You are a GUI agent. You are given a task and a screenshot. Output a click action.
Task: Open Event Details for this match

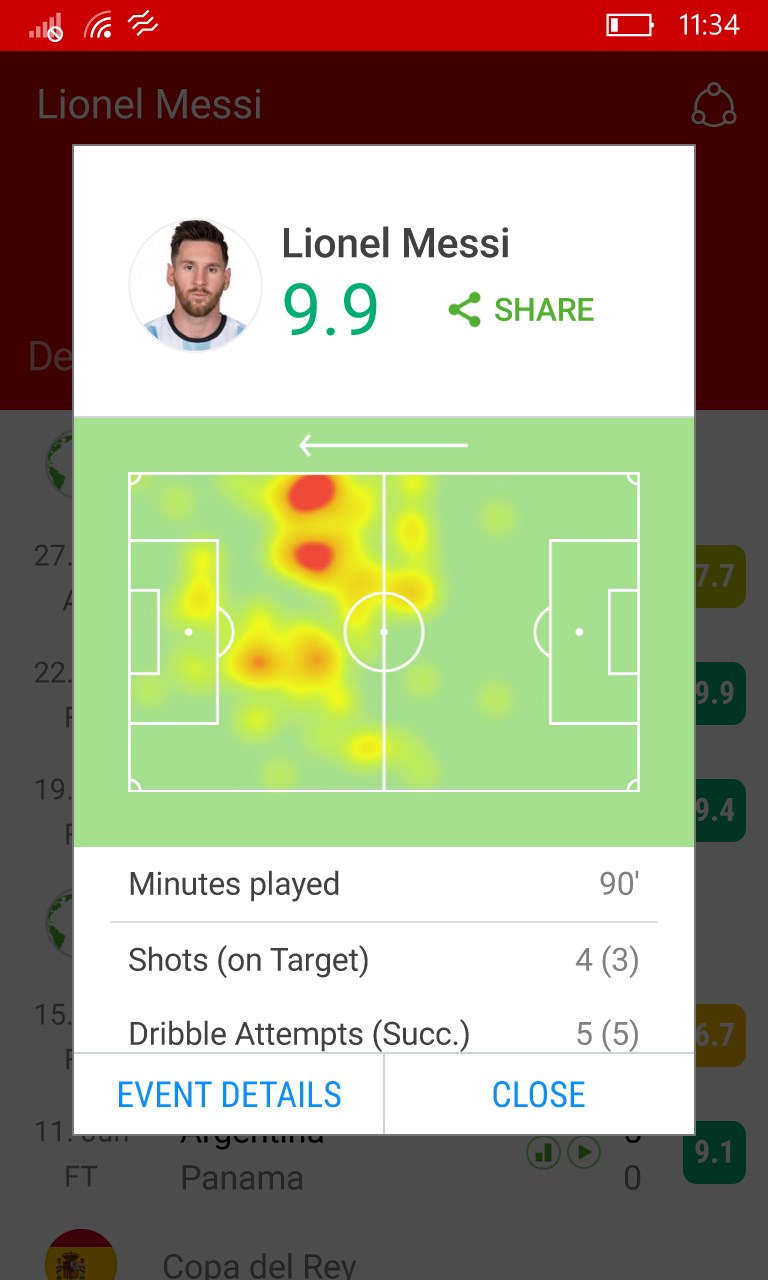[x=229, y=1094]
